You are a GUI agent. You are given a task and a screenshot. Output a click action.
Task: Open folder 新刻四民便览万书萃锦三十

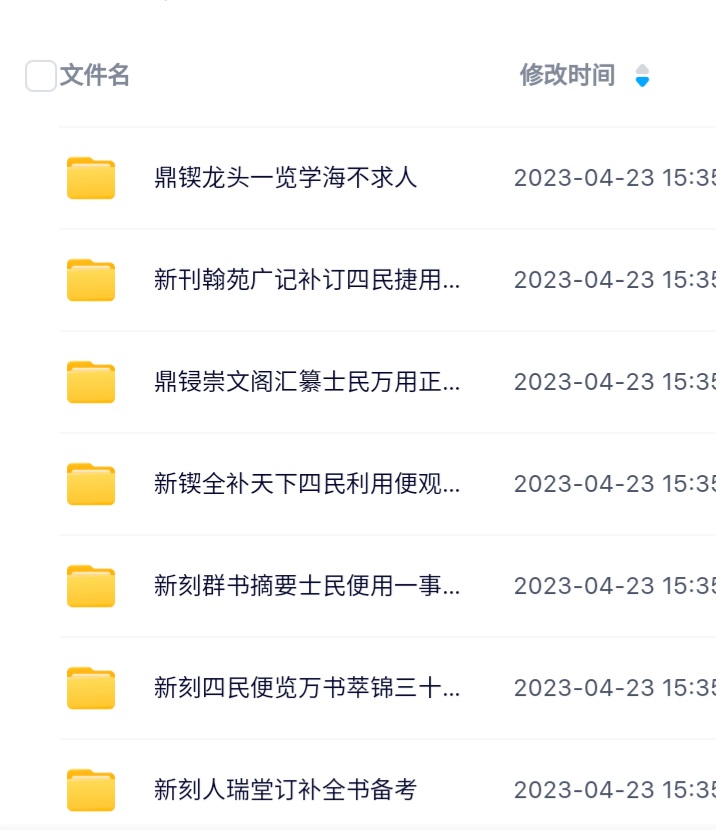click(x=306, y=689)
